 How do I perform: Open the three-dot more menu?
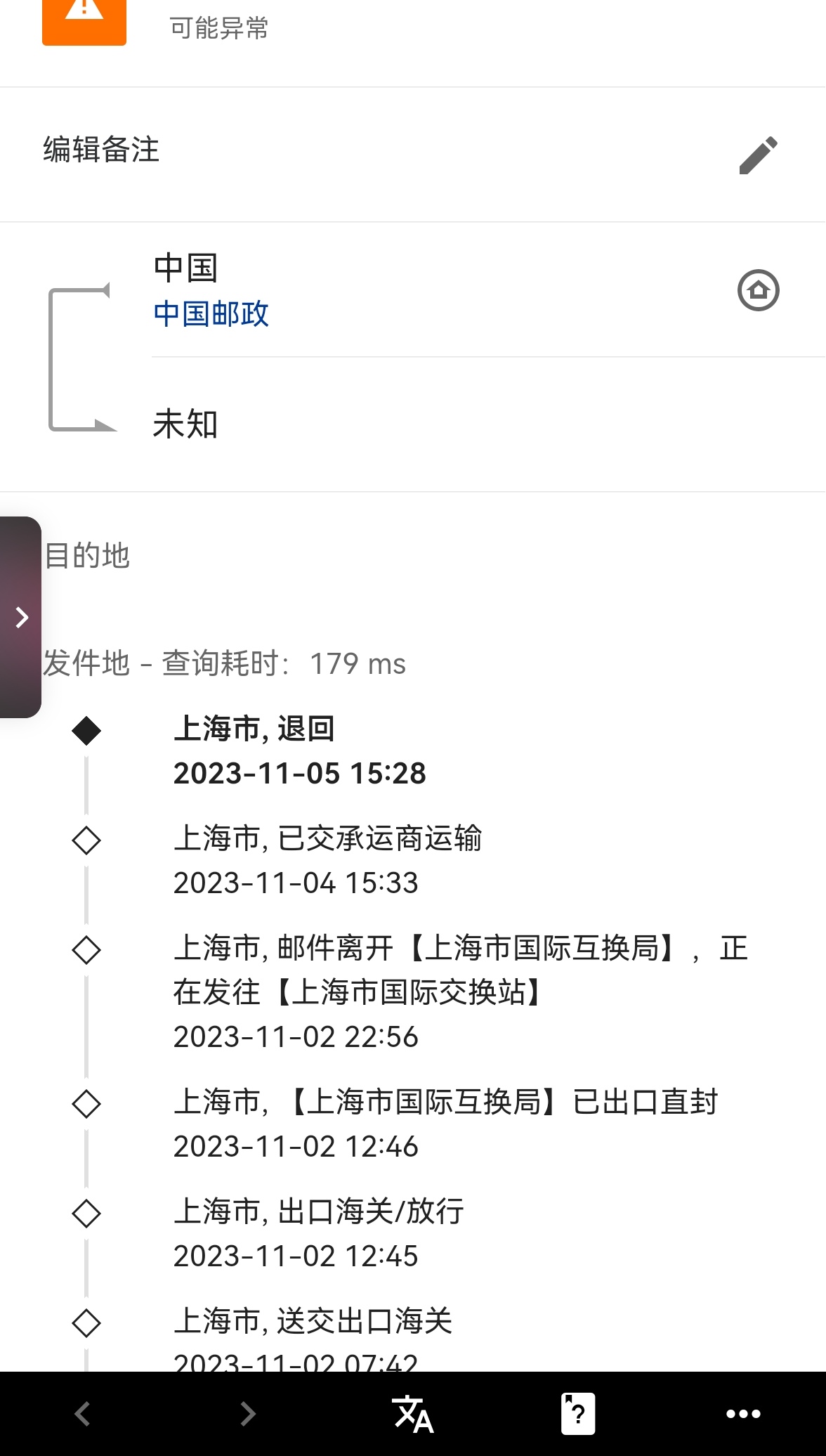(743, 1414)
